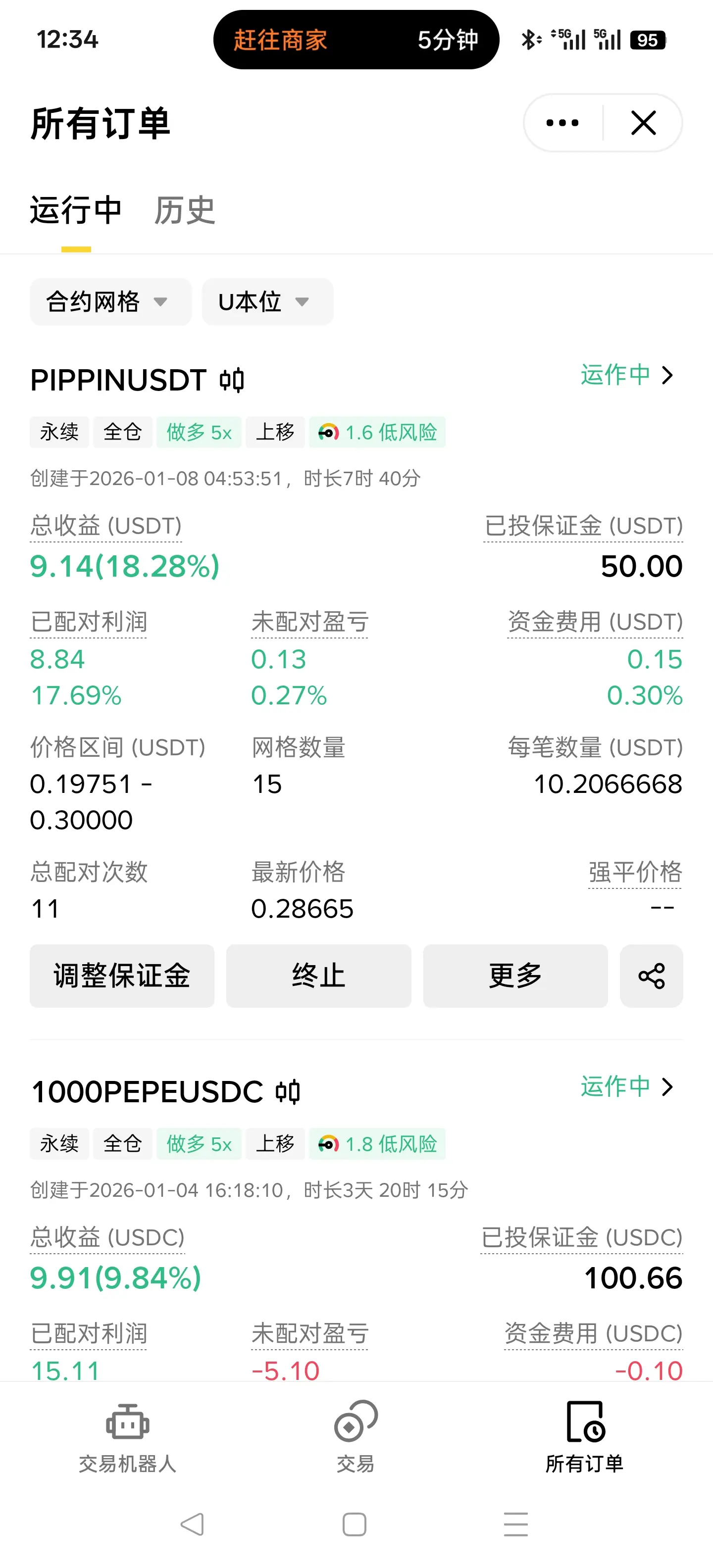Select the 运行中 tab
The height and width of the screenshot is (1568, 713).
click(75, 211)
